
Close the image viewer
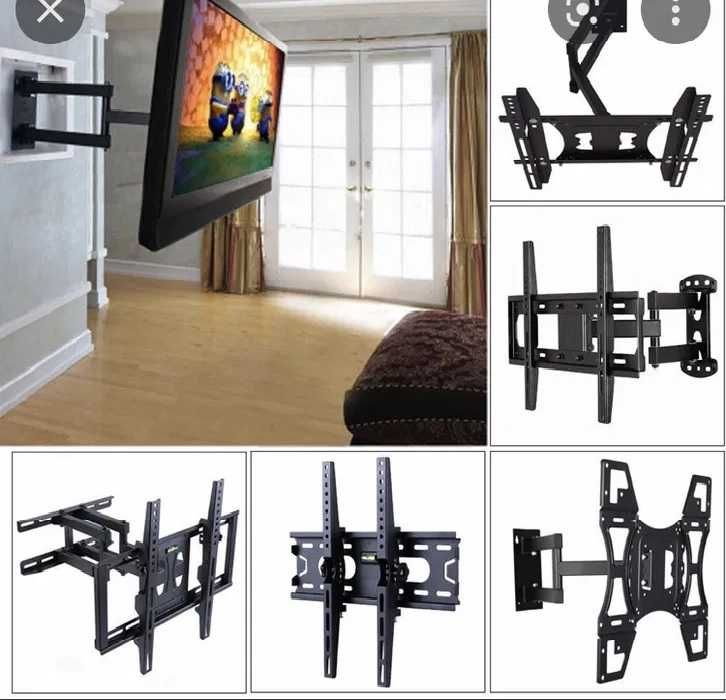tap(50, 12)
